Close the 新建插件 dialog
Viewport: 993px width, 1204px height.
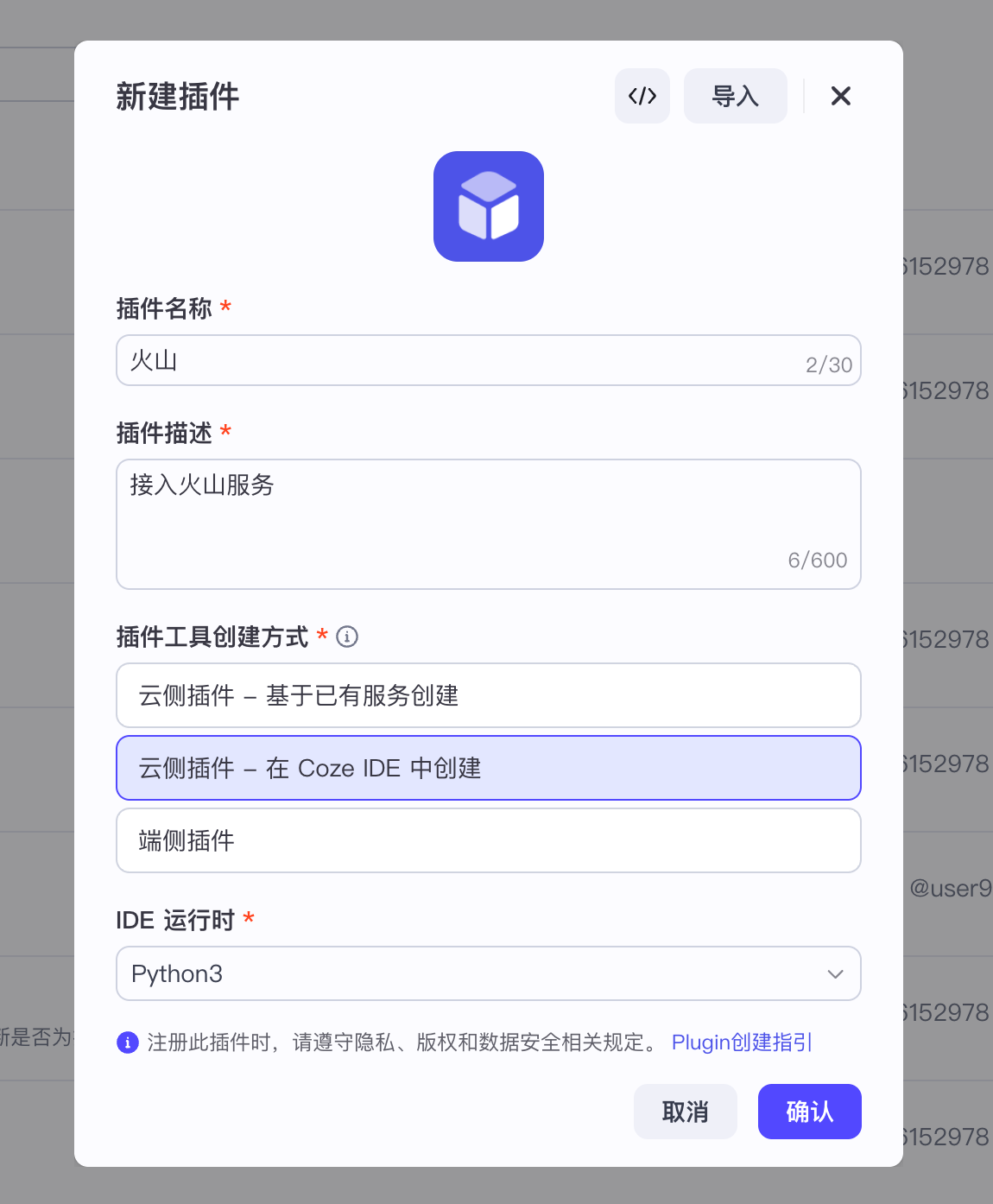[x=840, y=96]
